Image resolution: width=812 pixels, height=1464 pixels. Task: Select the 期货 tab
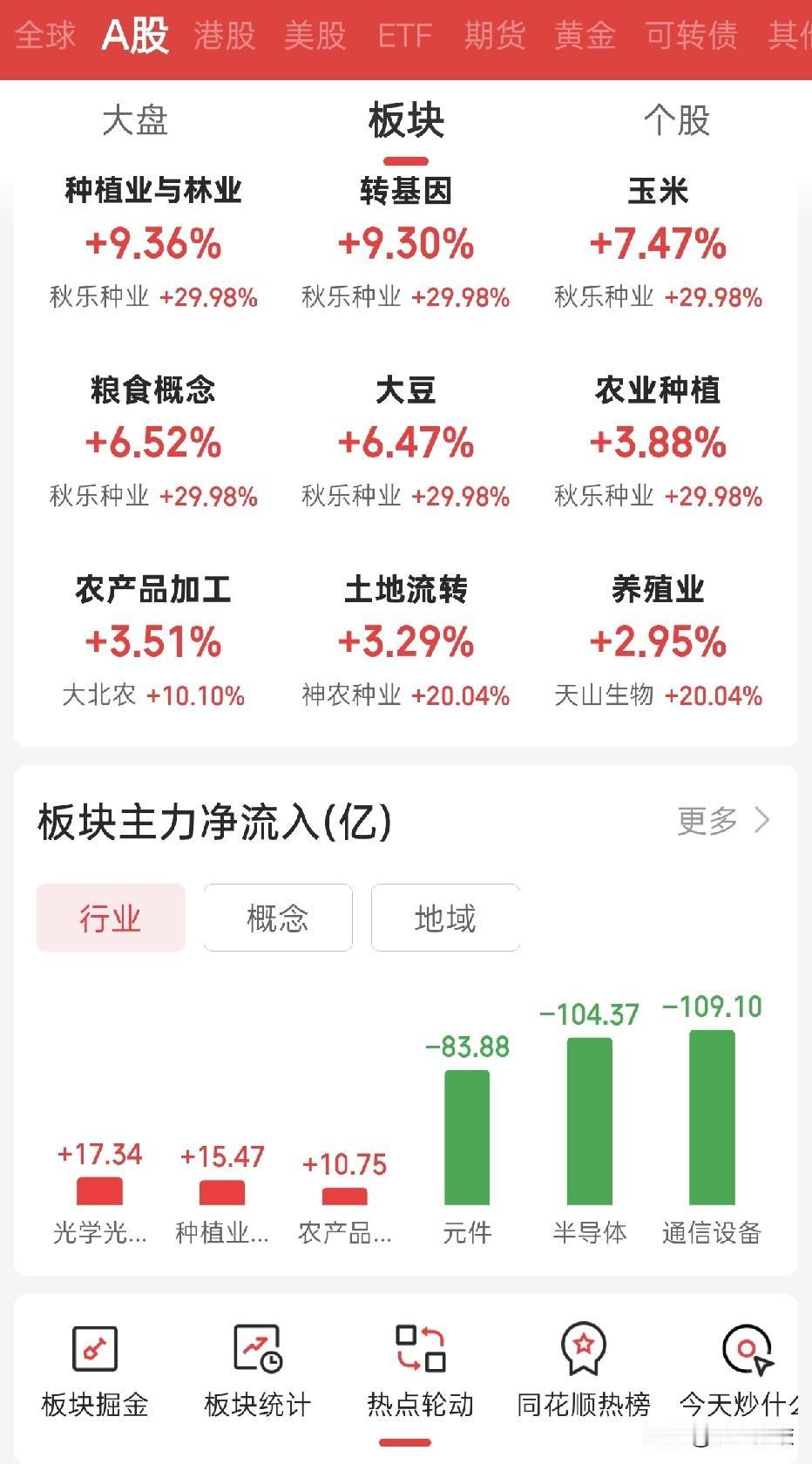[x=495, y=36]
